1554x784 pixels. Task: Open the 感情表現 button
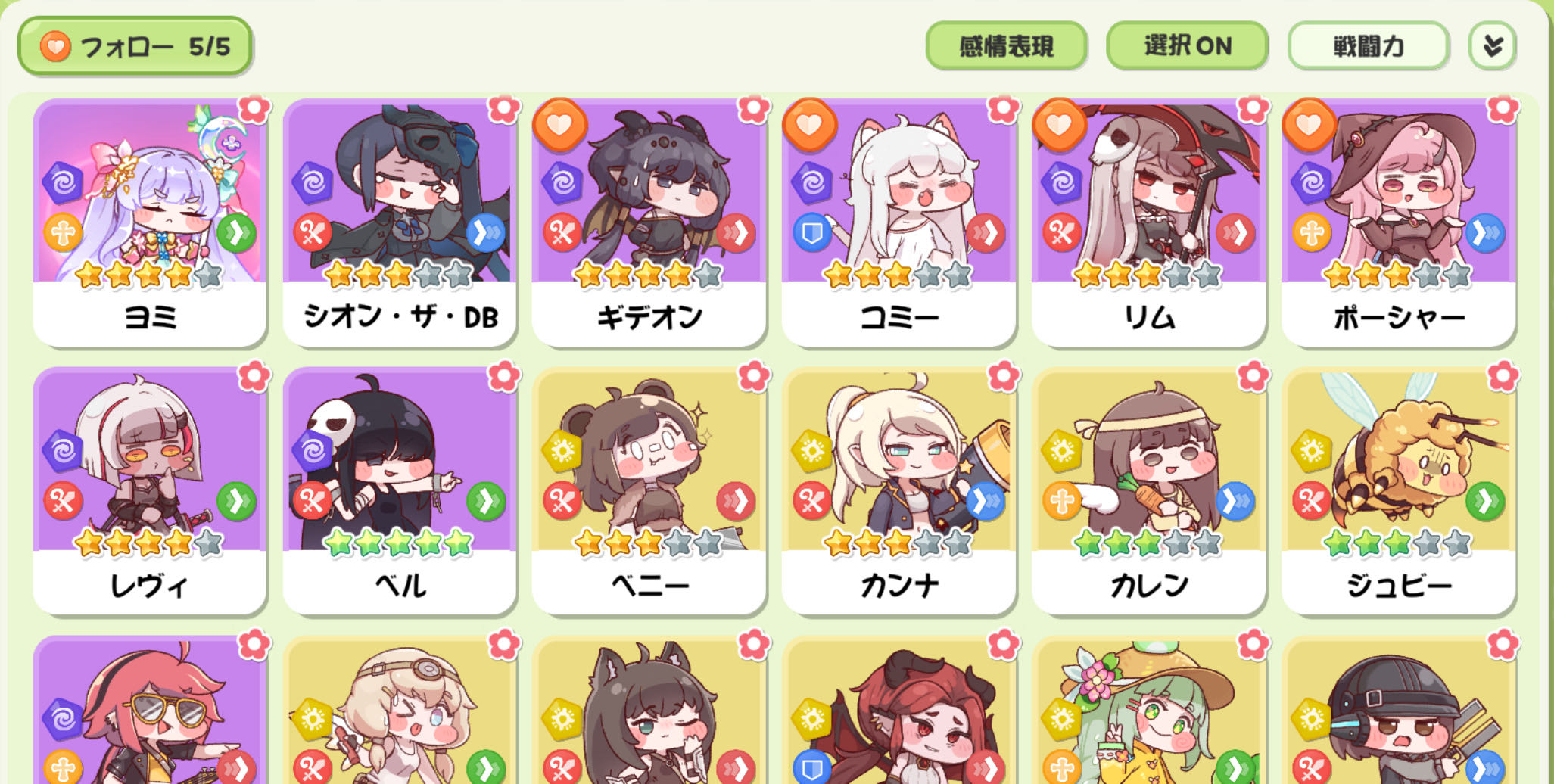coord(1005,46)
